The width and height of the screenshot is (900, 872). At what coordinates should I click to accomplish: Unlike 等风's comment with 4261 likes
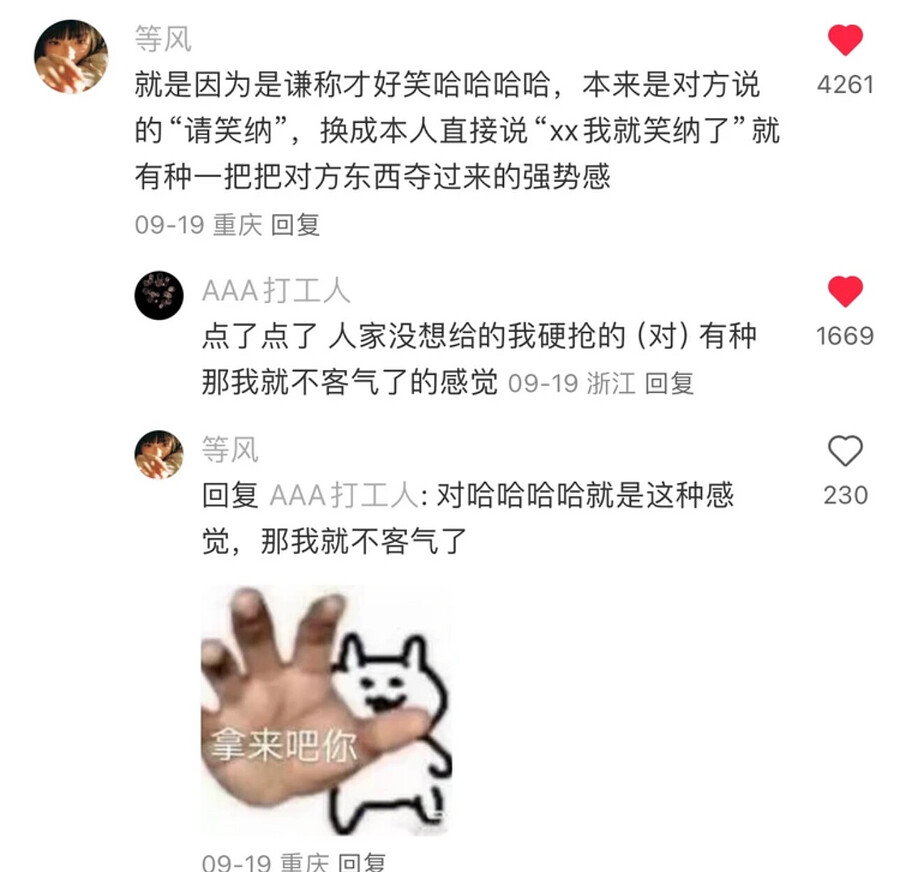(845, 40)
